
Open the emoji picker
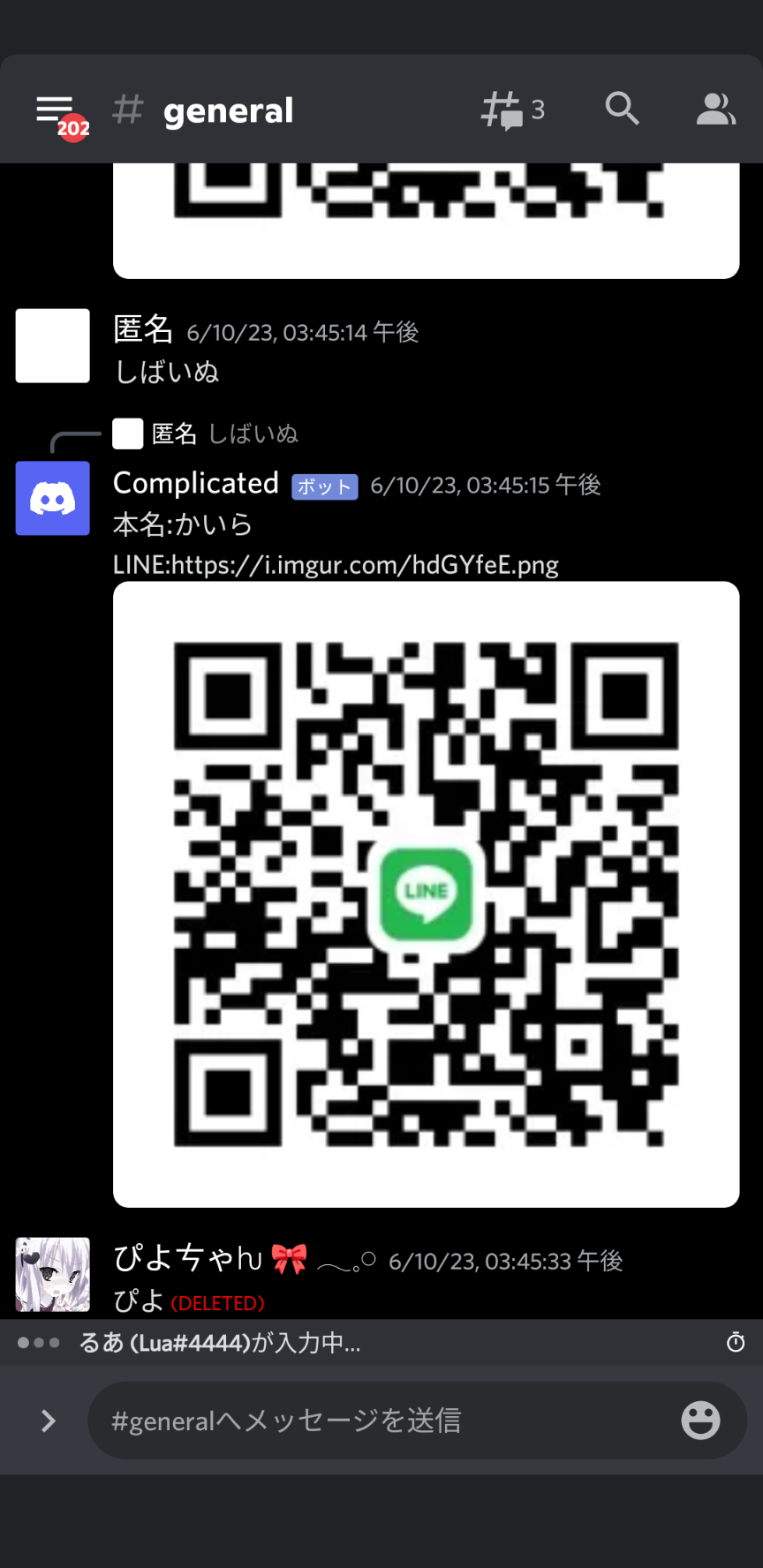coord(700,1421)
